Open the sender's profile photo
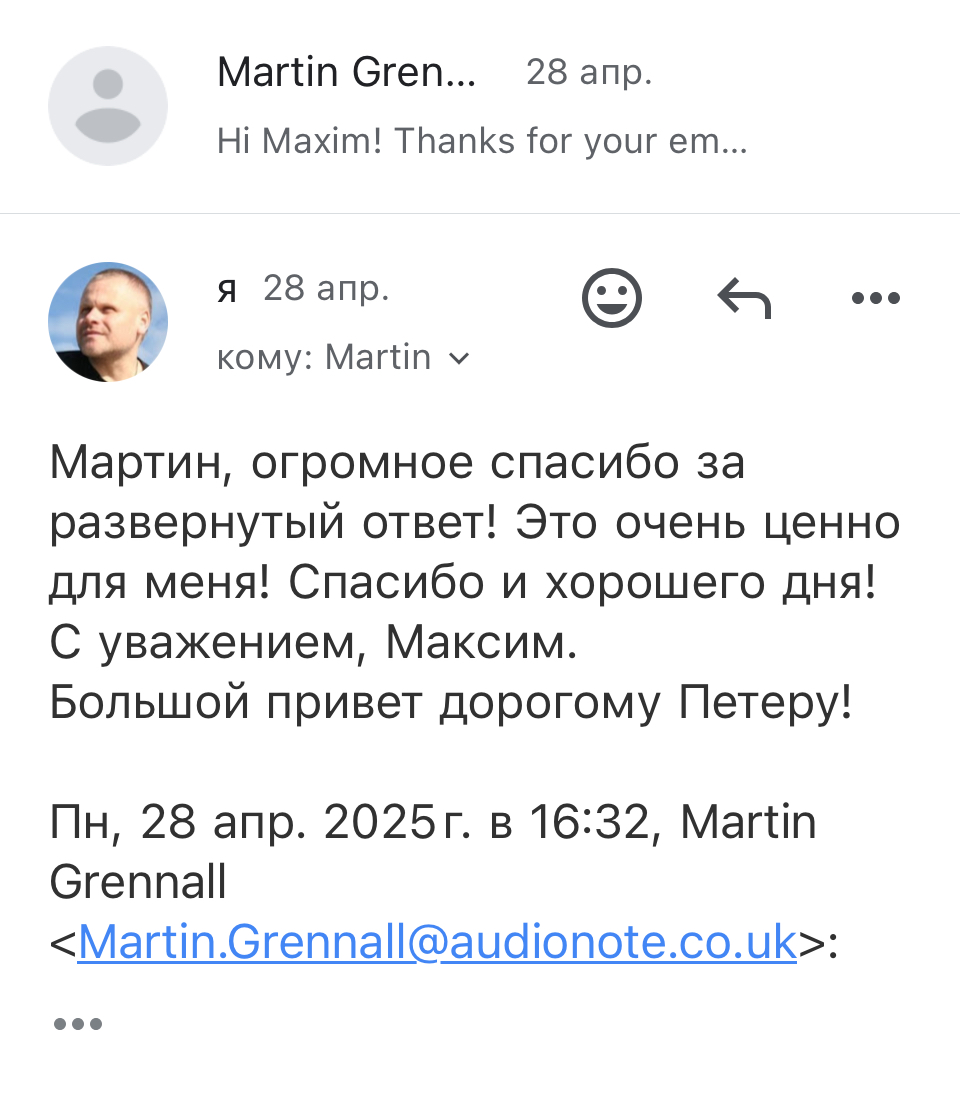Image resolution: width=960 pixels, height=1113 pixels. tap(108, 322)
